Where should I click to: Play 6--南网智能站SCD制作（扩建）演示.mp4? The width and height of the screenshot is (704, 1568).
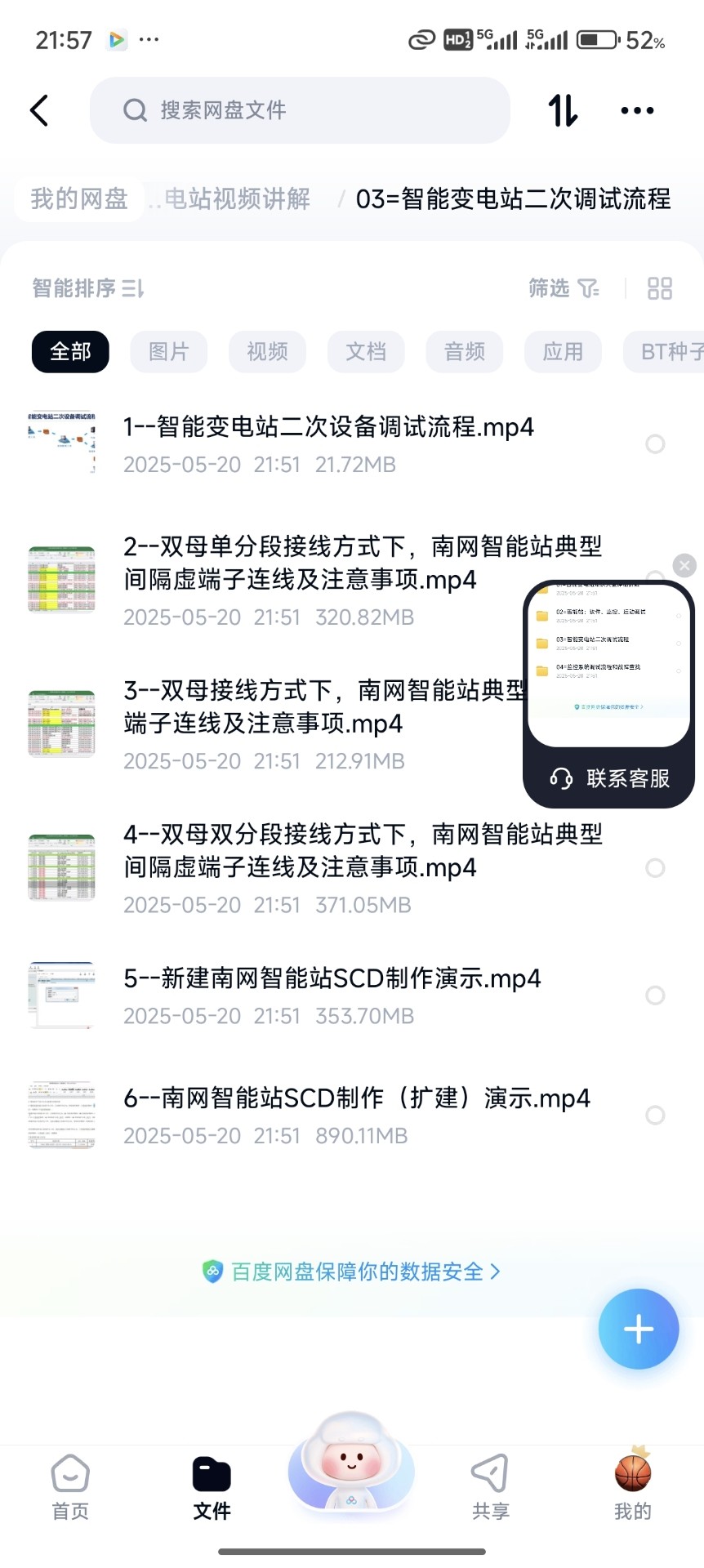[x=356, y=1098]
